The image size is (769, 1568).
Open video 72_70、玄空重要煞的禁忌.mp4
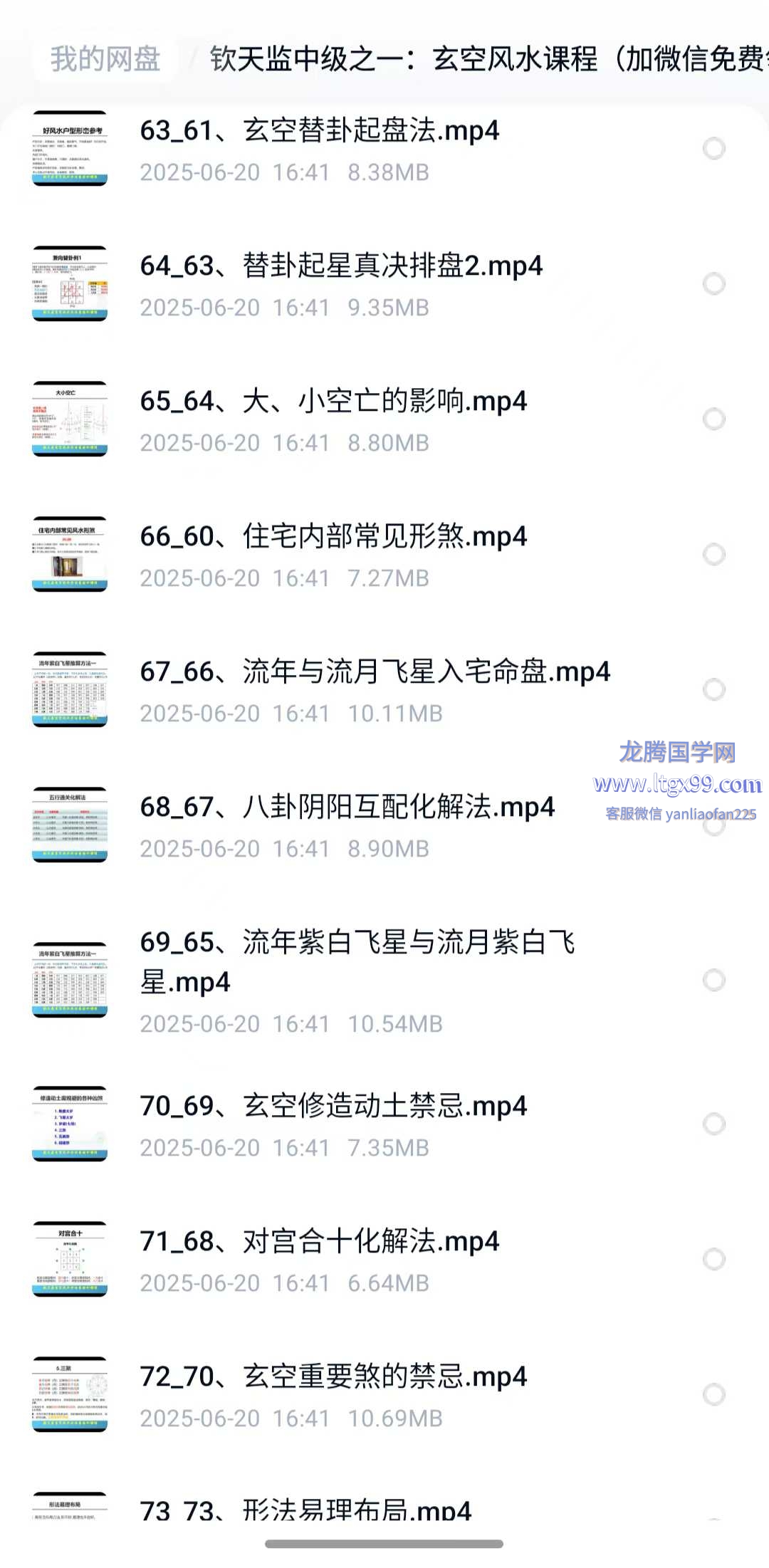click(x=333, y=1377)
